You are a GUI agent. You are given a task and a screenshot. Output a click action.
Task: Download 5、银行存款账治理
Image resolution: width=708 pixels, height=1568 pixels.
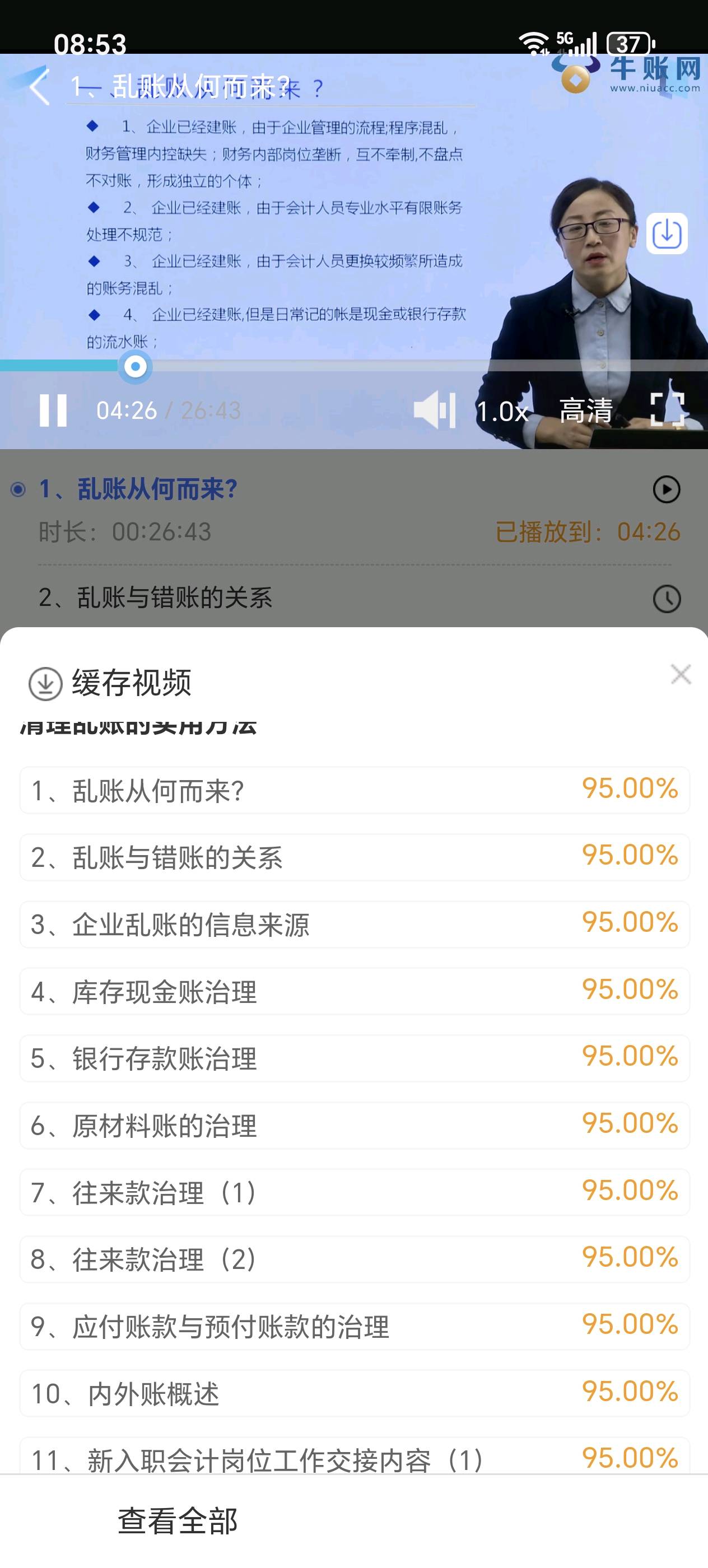[x=355, y=1058]
